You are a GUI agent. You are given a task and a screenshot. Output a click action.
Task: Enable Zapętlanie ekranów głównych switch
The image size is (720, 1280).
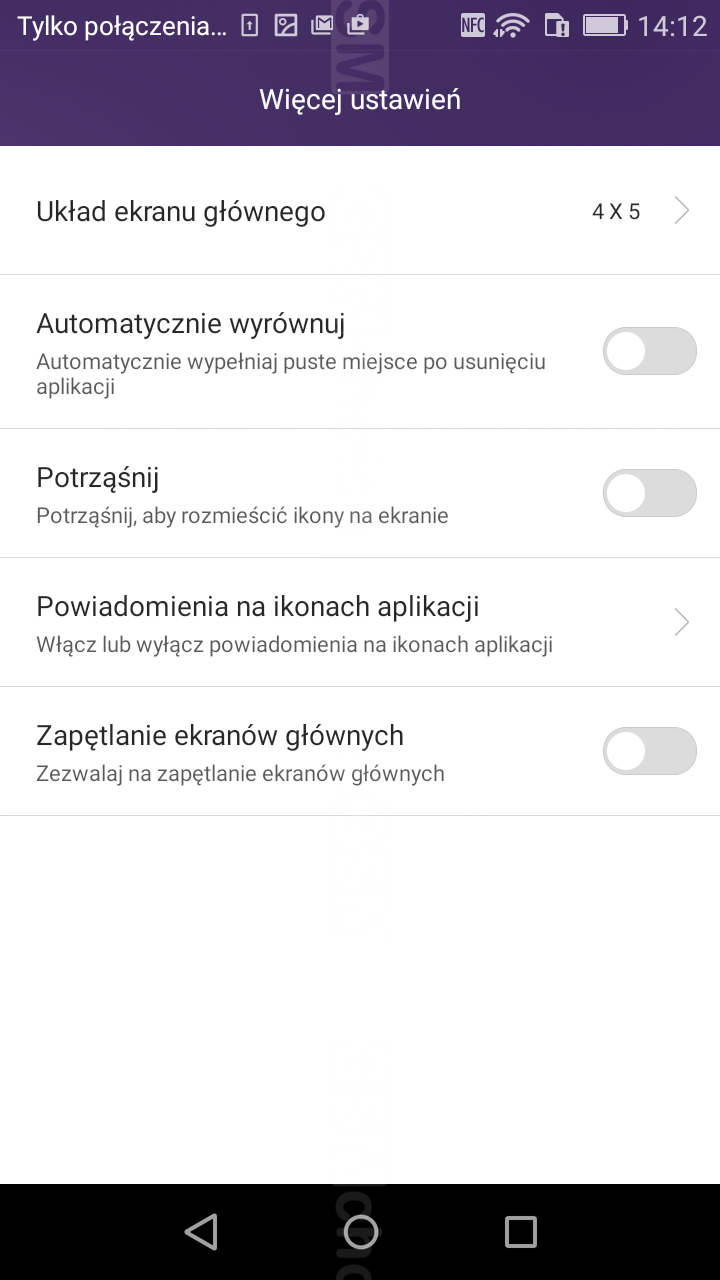point(649,751)
